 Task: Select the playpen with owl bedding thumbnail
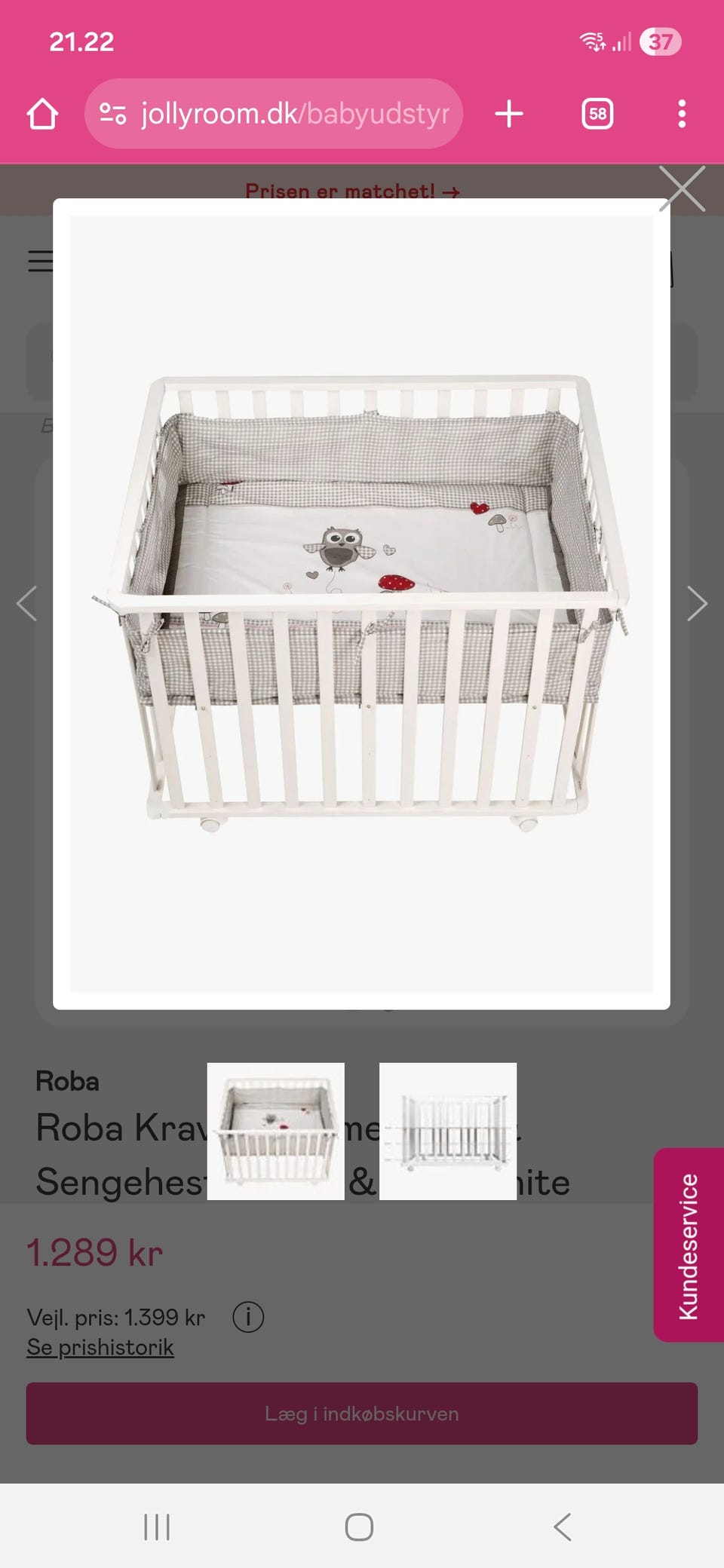click(276, 1131)
